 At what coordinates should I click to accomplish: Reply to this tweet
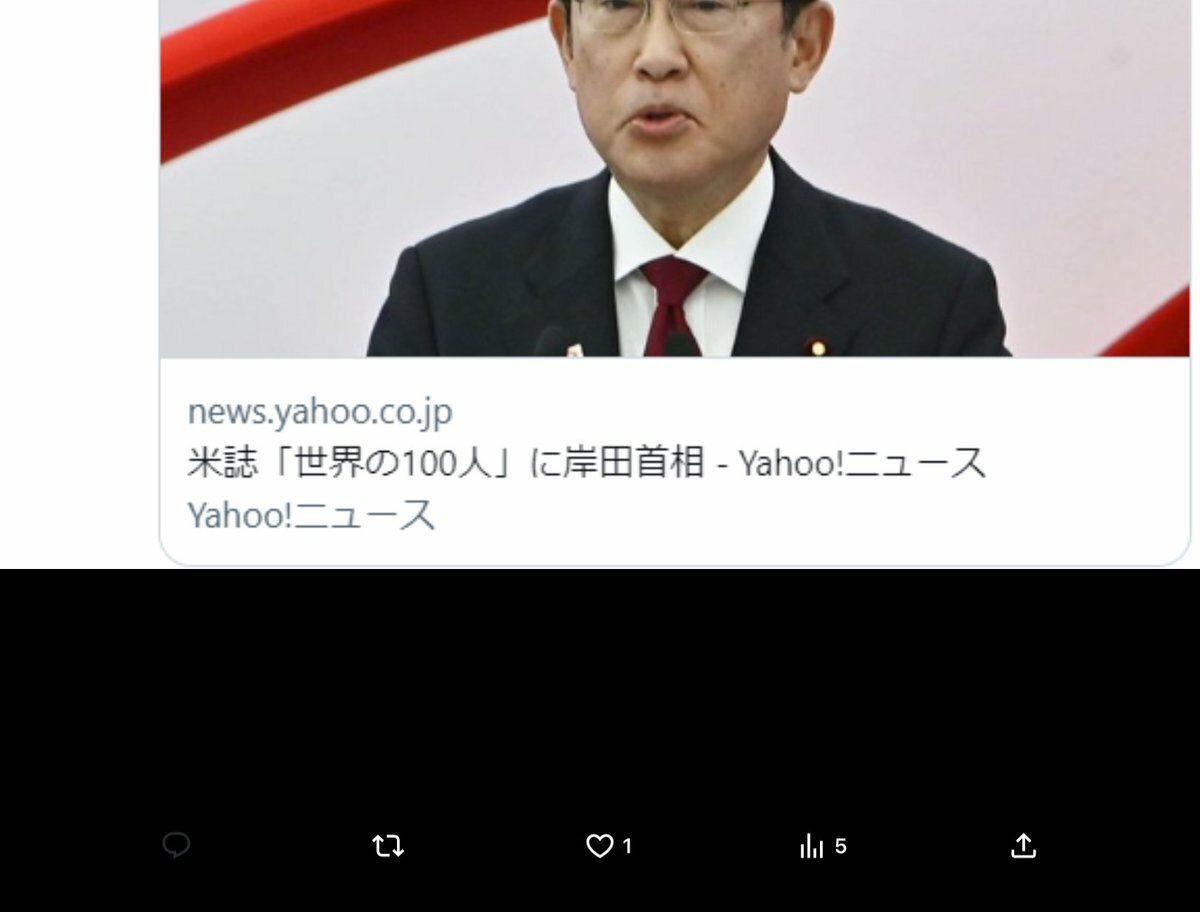176,846
